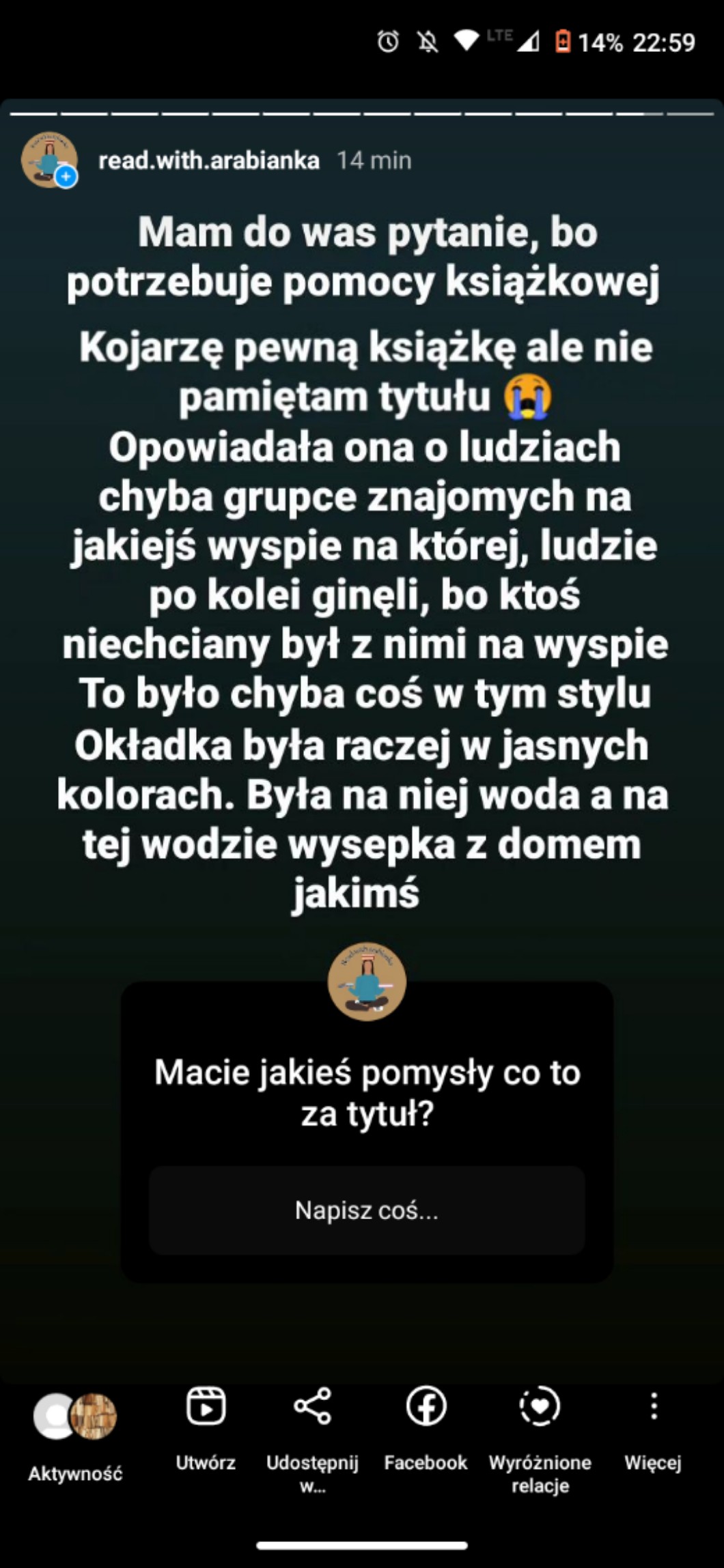Share this story to Facebook
Viewport: 724px width, 1568px height.
click(426, 1424)
